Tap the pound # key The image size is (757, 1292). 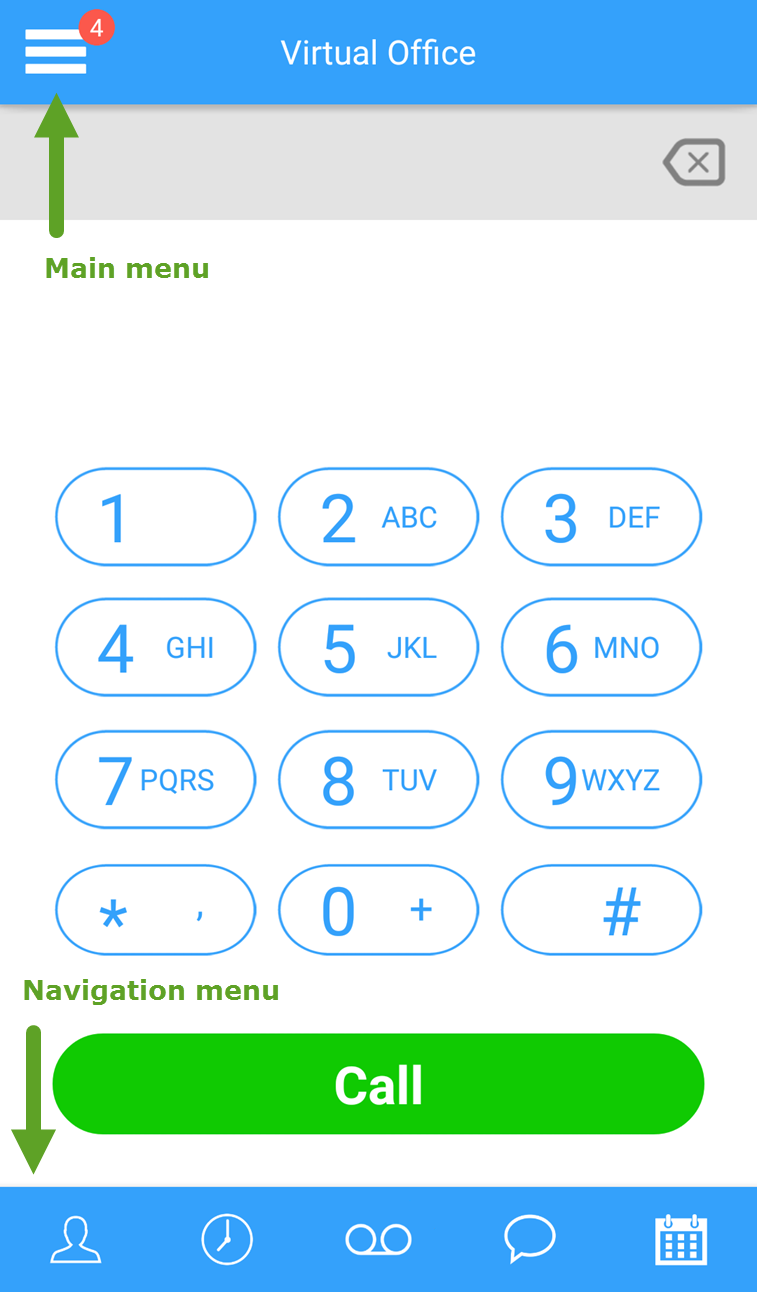pos(601,911)
